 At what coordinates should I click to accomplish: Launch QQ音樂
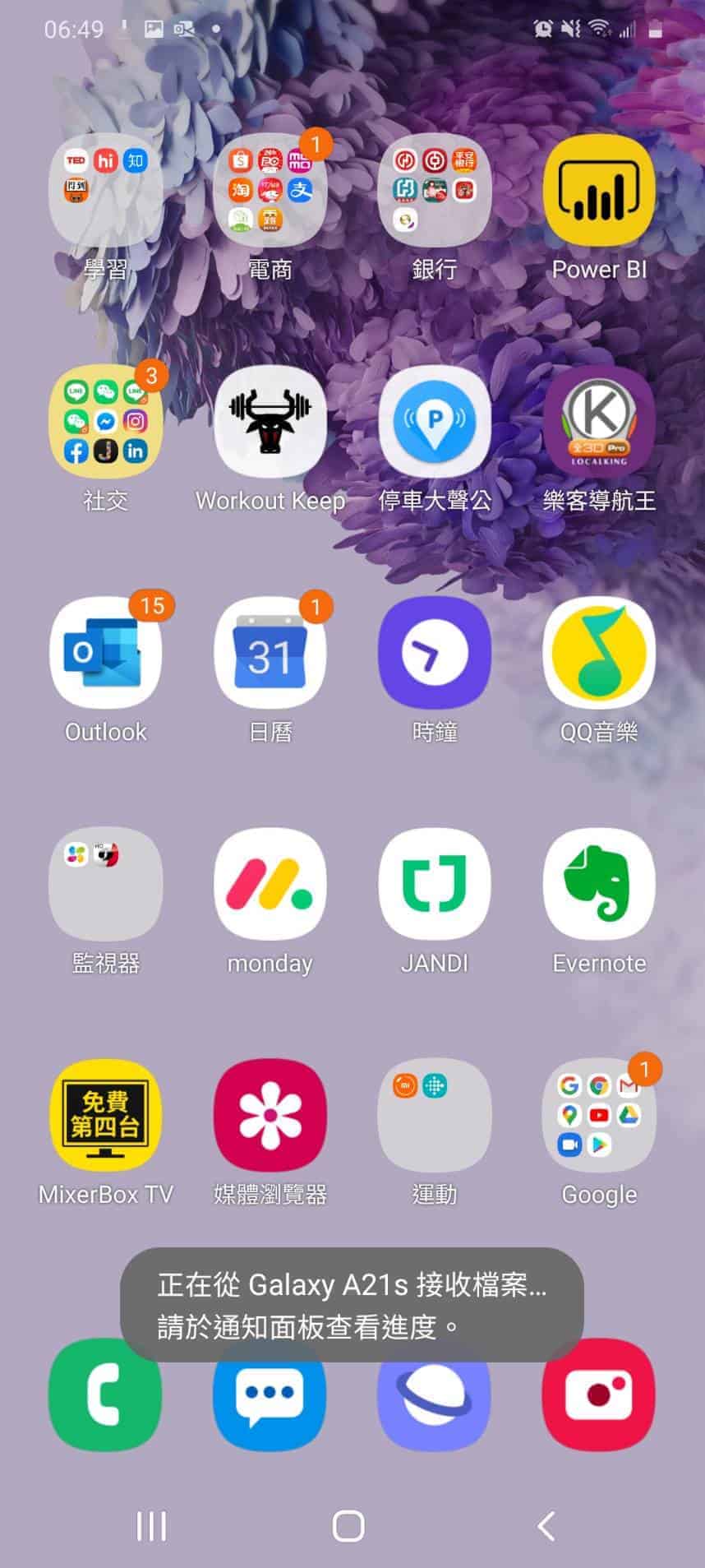click(599, 654)
